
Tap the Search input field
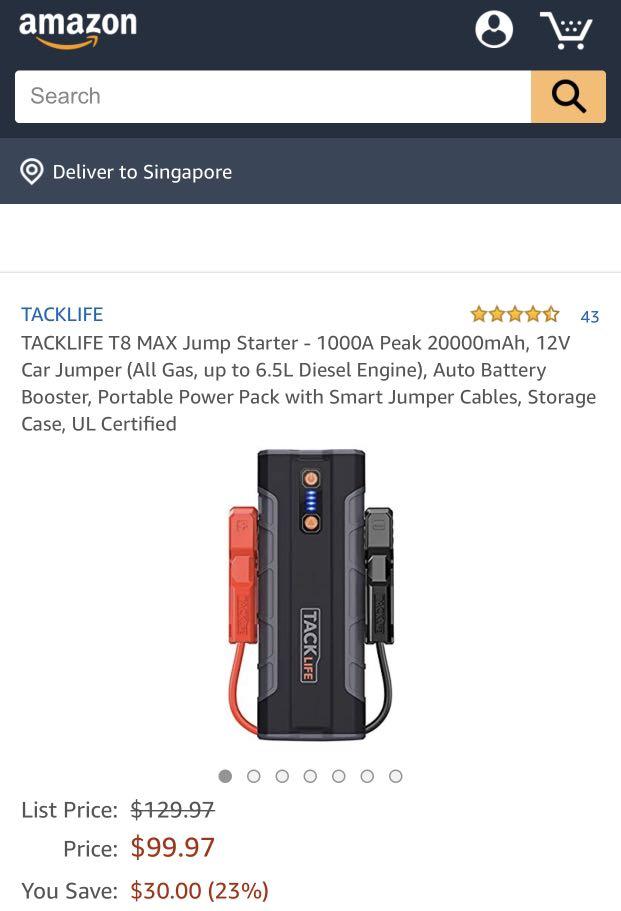[x=272, y=97]
